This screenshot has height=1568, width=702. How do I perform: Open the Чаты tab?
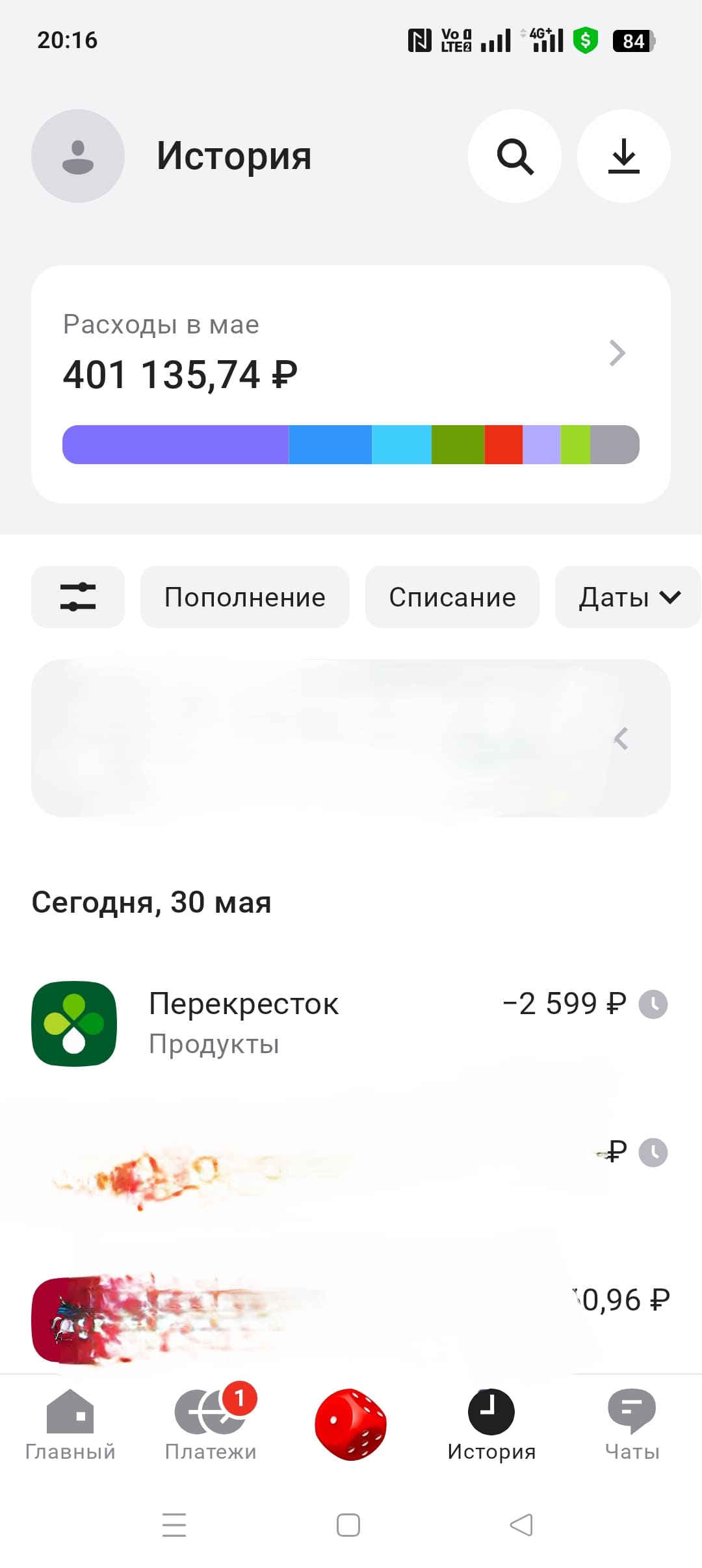point(632,1424)
